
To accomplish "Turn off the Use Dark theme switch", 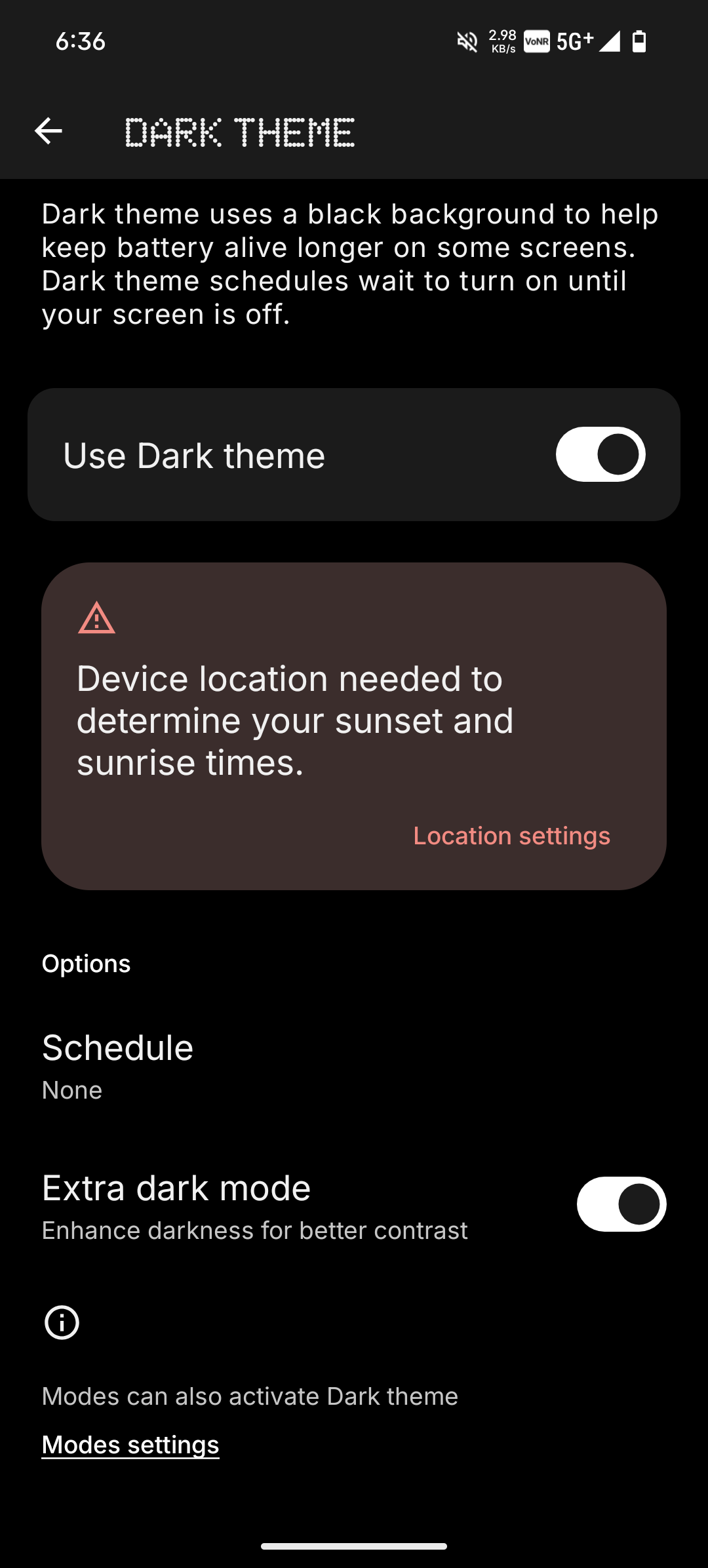I will [600, 454].
